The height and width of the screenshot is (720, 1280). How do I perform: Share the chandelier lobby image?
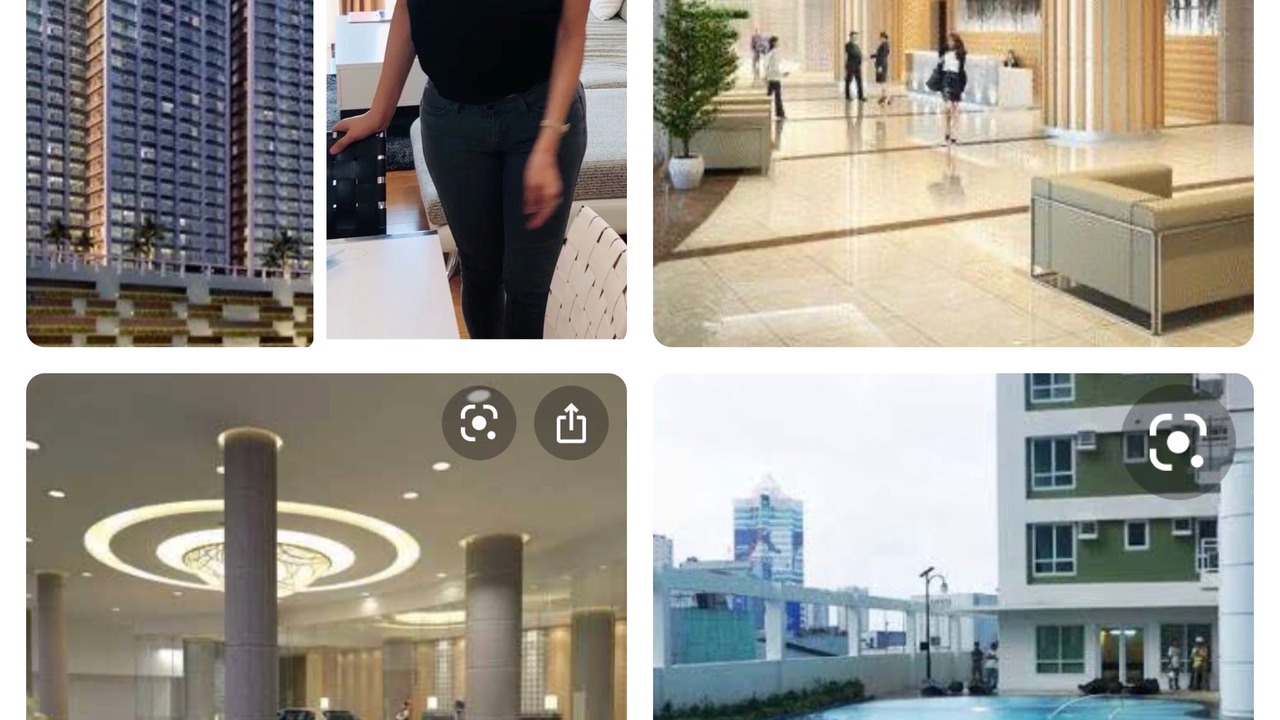pos(571,423)
